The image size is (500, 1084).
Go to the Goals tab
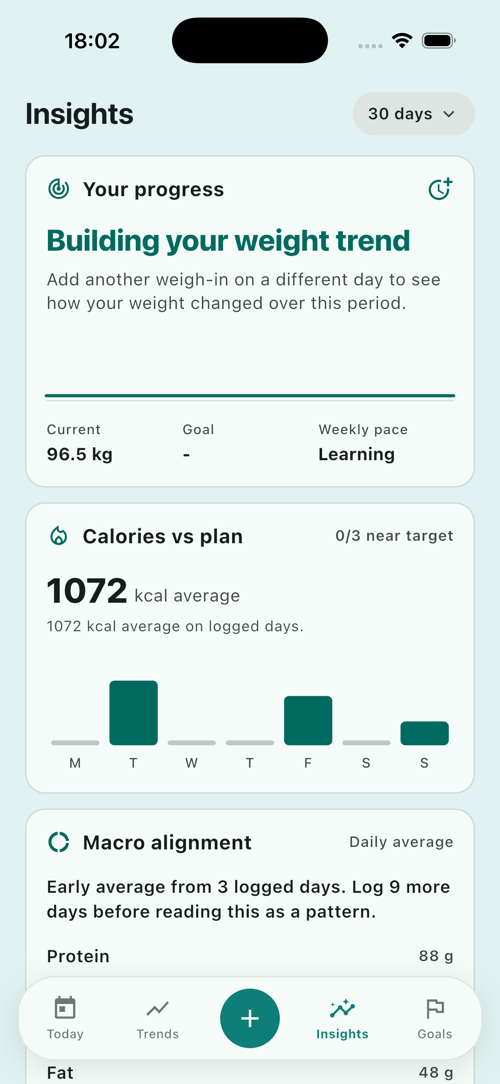click(x=434, y=1018)
